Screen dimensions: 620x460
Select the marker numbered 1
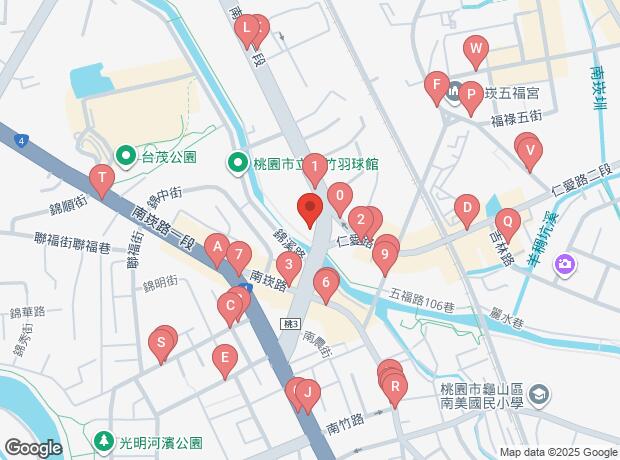[315, 171]
